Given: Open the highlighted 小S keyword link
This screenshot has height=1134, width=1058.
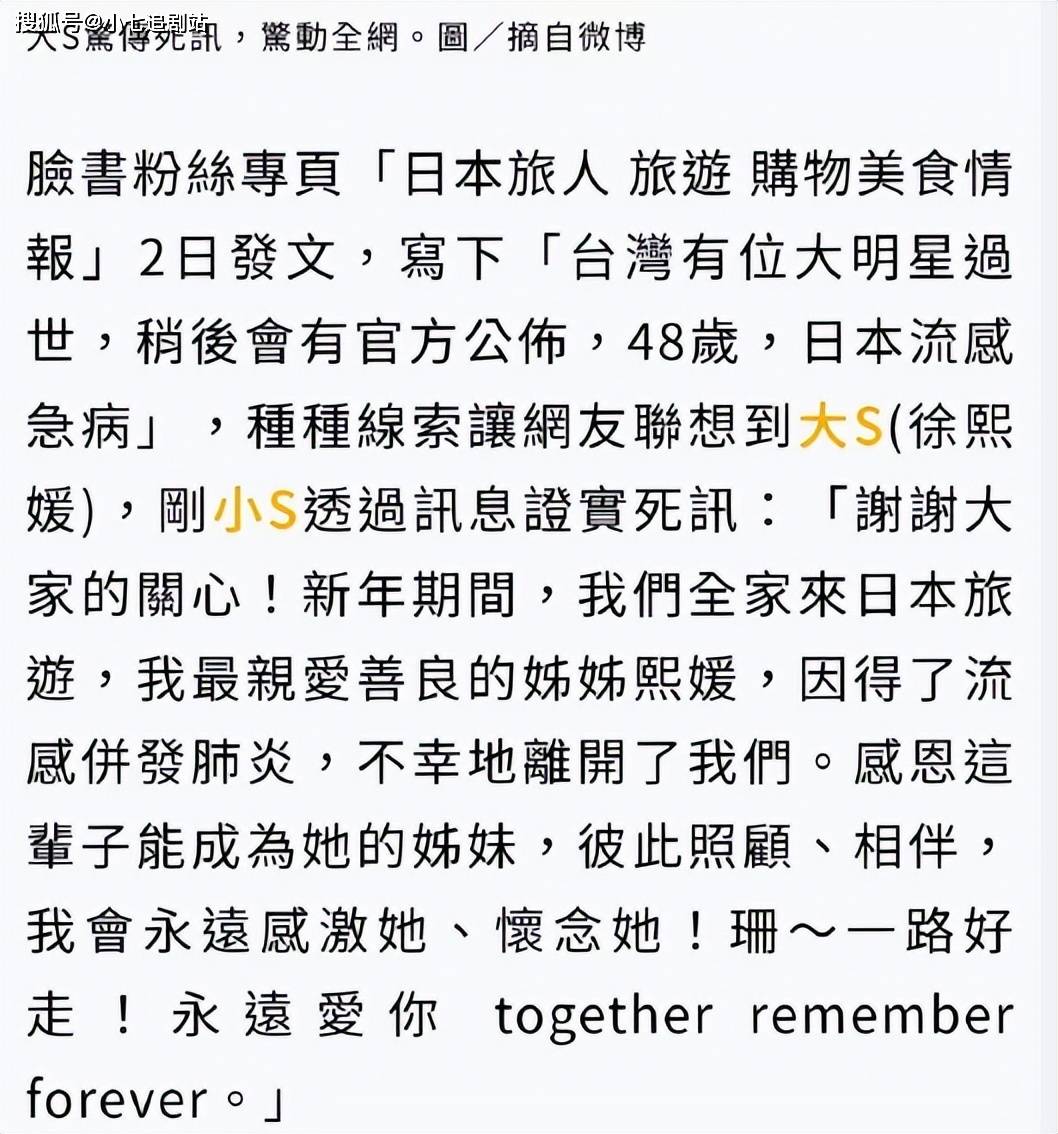Looking at the screenshot, I should click(x=256, y=512).
